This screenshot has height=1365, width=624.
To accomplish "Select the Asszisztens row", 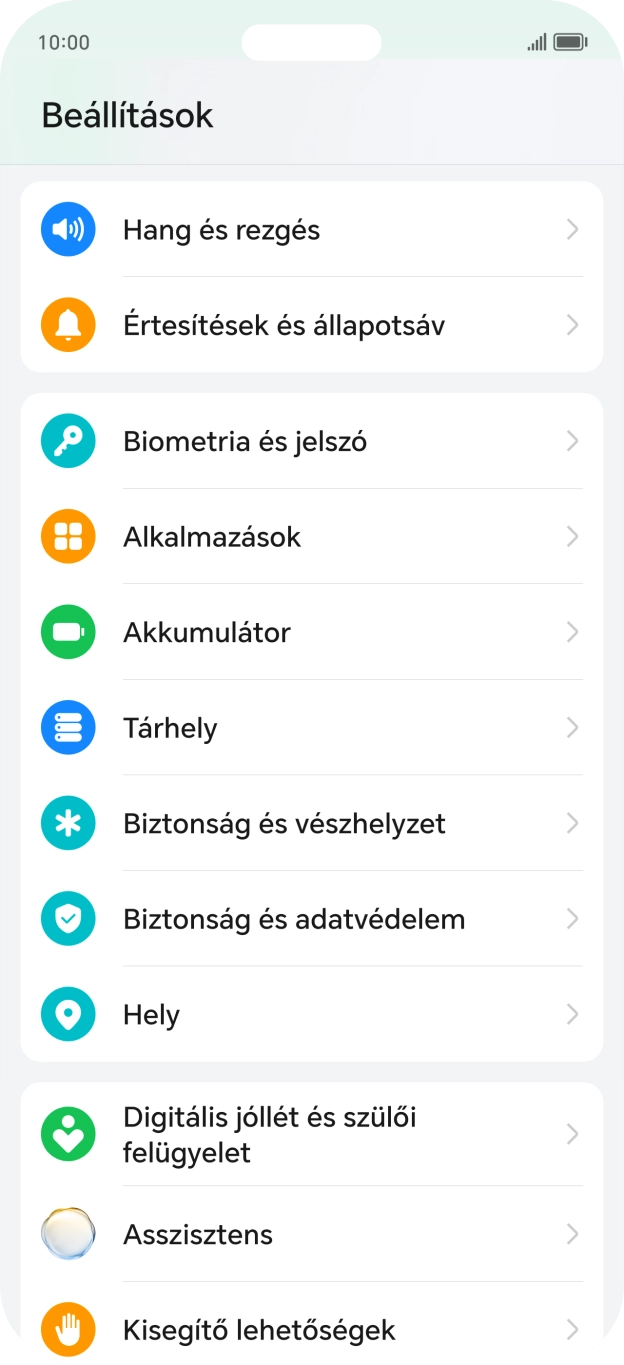I will tap(311, 1234).
